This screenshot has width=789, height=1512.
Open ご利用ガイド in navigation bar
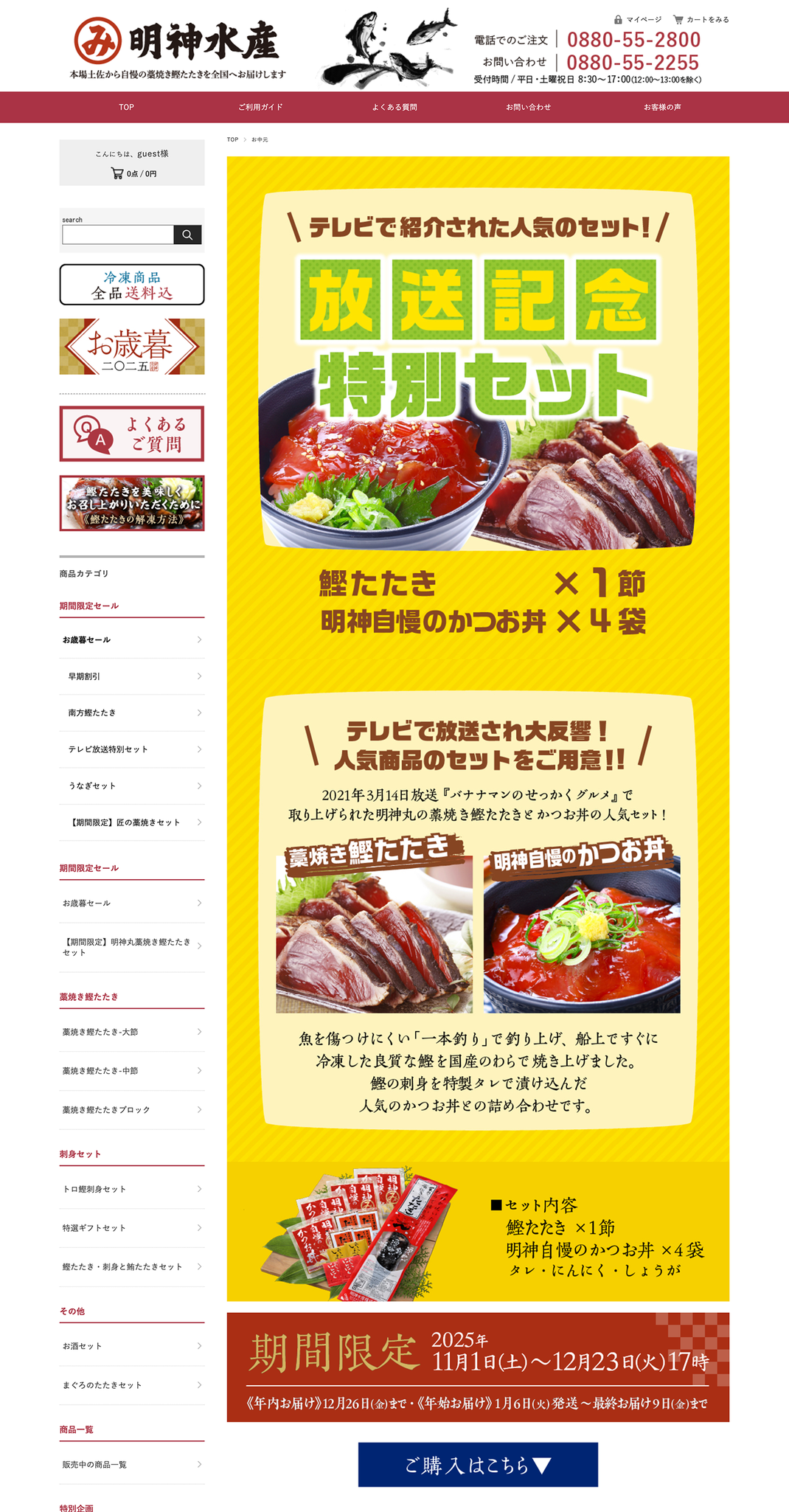[x=260, y=107]
